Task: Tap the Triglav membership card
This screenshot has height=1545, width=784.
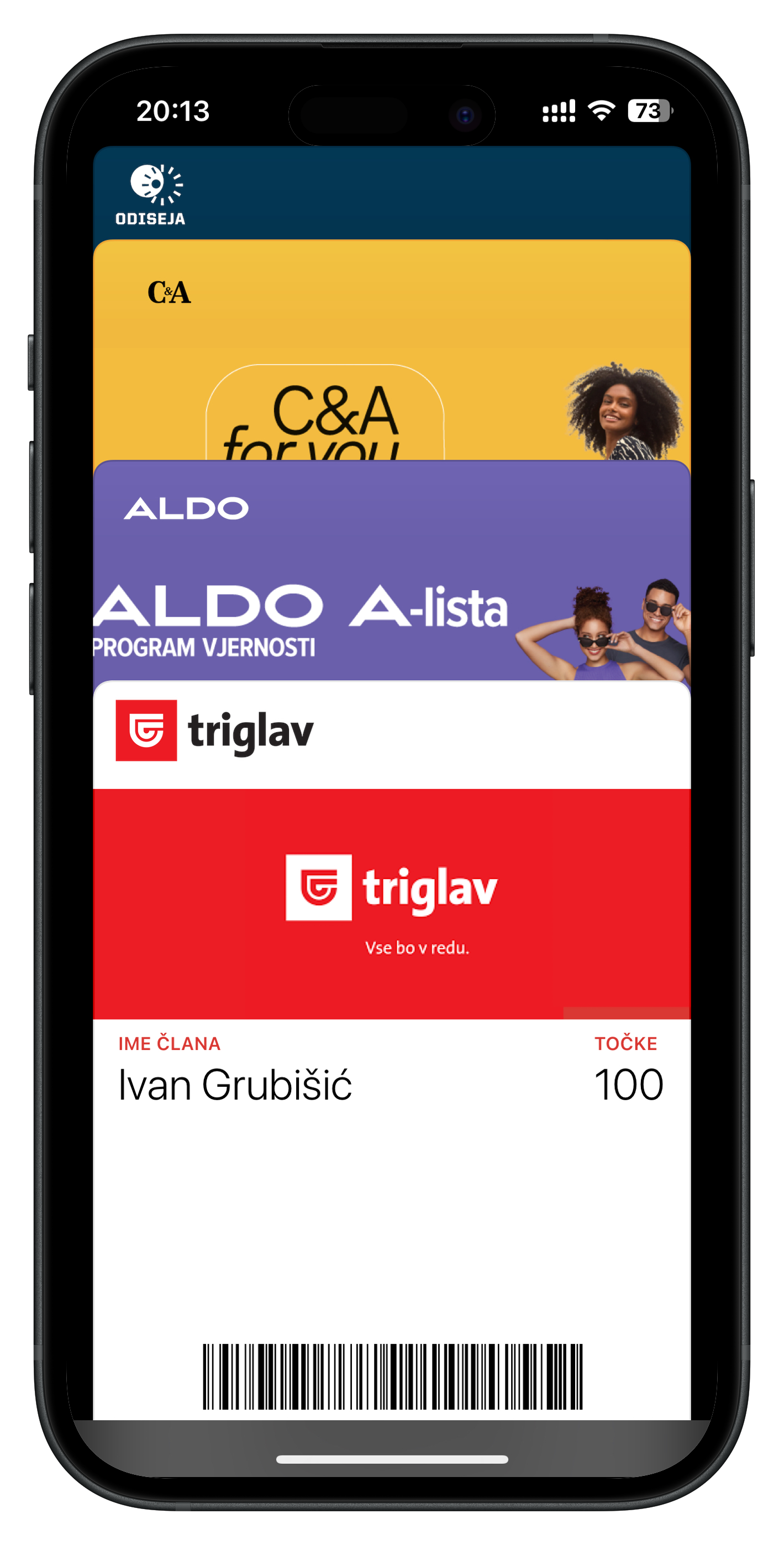Action: (x=392, y=960)
